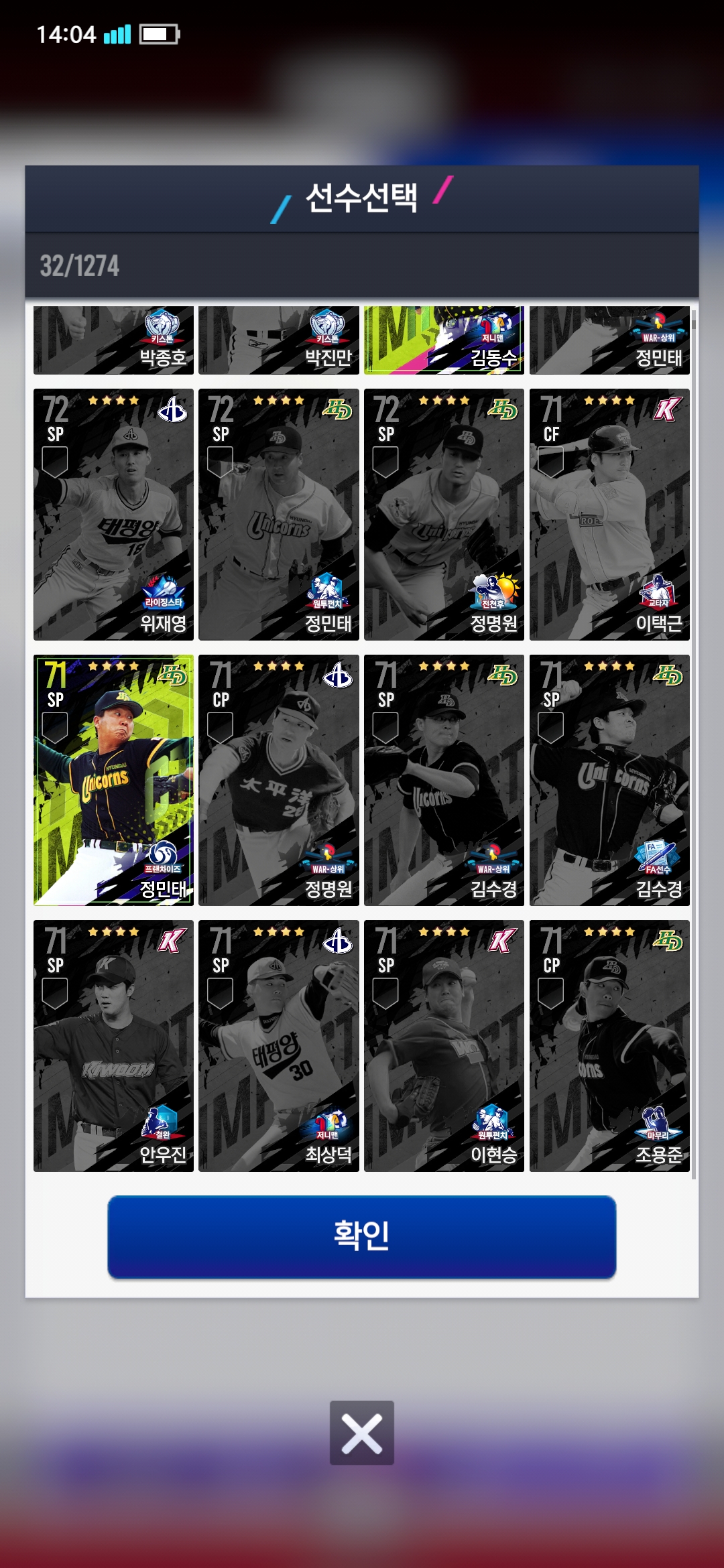Select the 위재영 72 SP card
This screenshot has width=724, height=1568.
113,515
